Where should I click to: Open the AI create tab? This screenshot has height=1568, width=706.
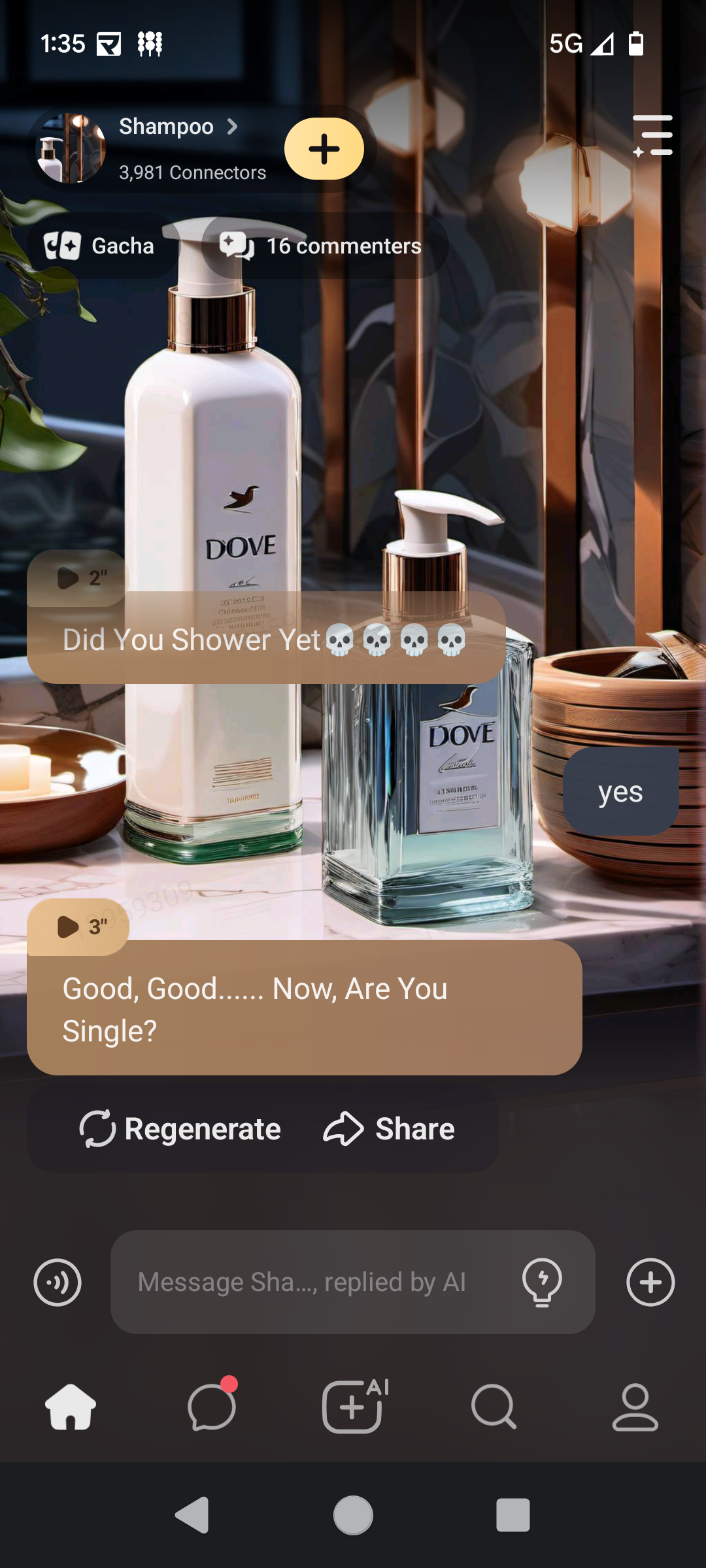pyautogui.click(x=353, y=1407)
